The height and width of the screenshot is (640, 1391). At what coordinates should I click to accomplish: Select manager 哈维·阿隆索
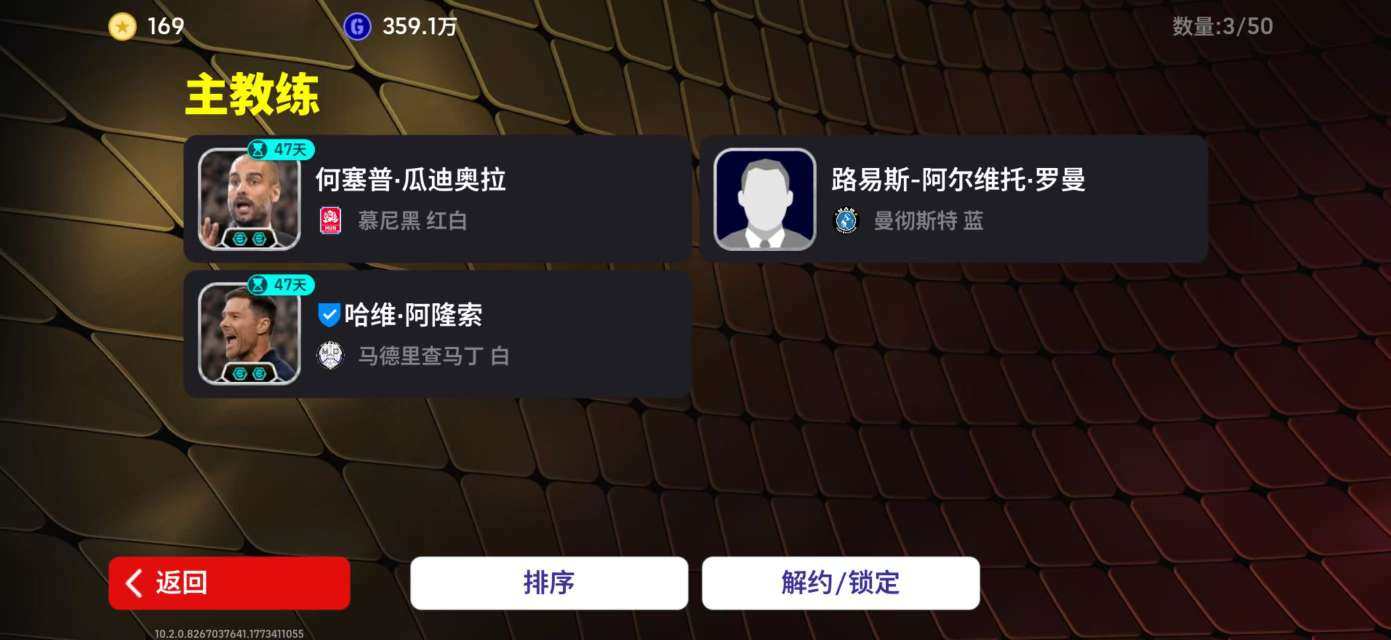437,334
